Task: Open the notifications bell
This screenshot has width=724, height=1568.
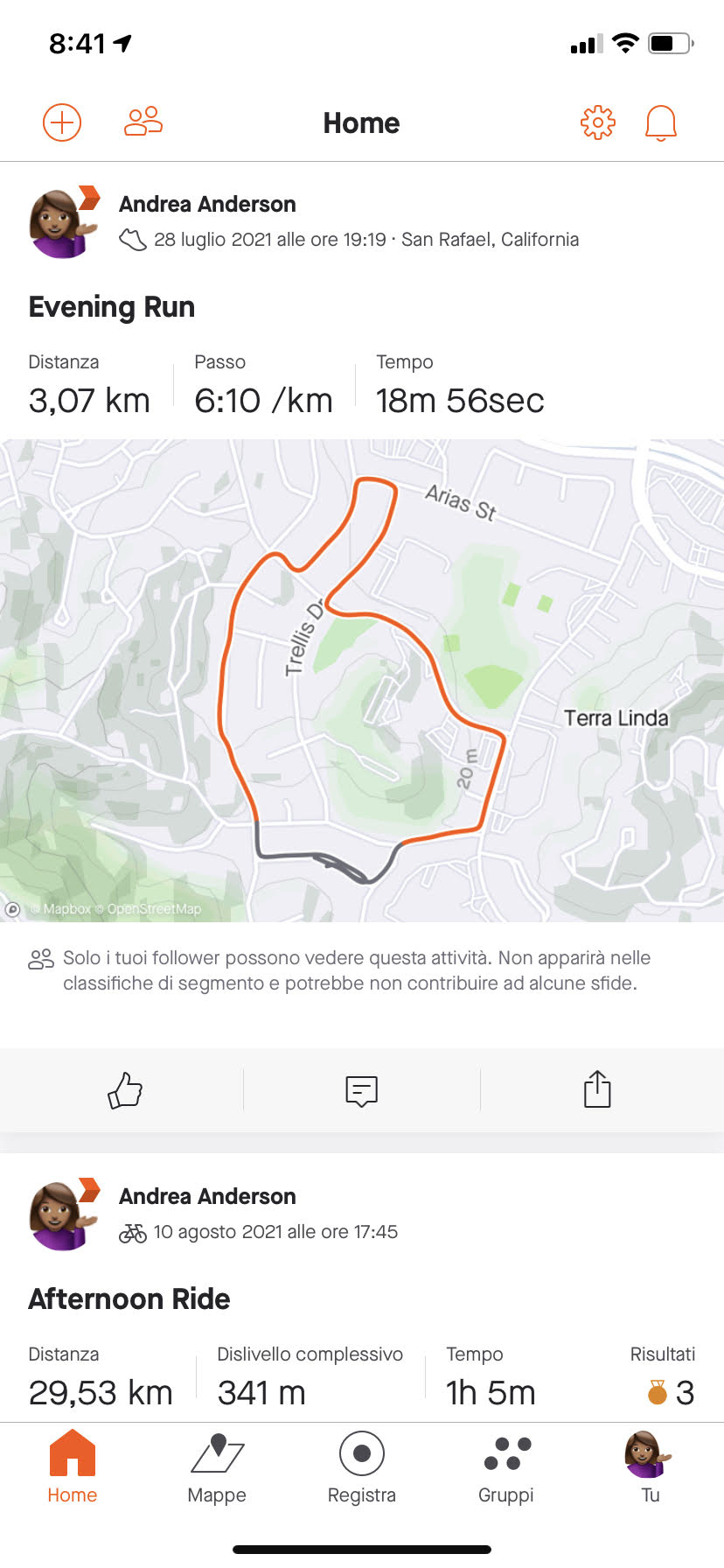Action: 661,122
